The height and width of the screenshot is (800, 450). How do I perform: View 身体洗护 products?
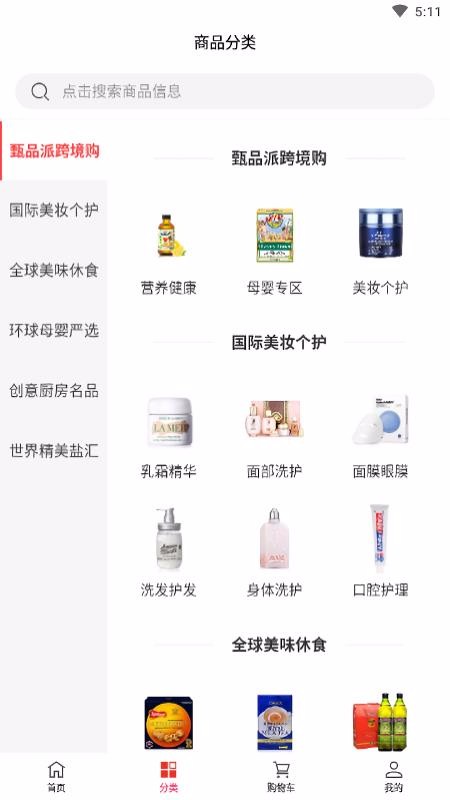point(275,551)
